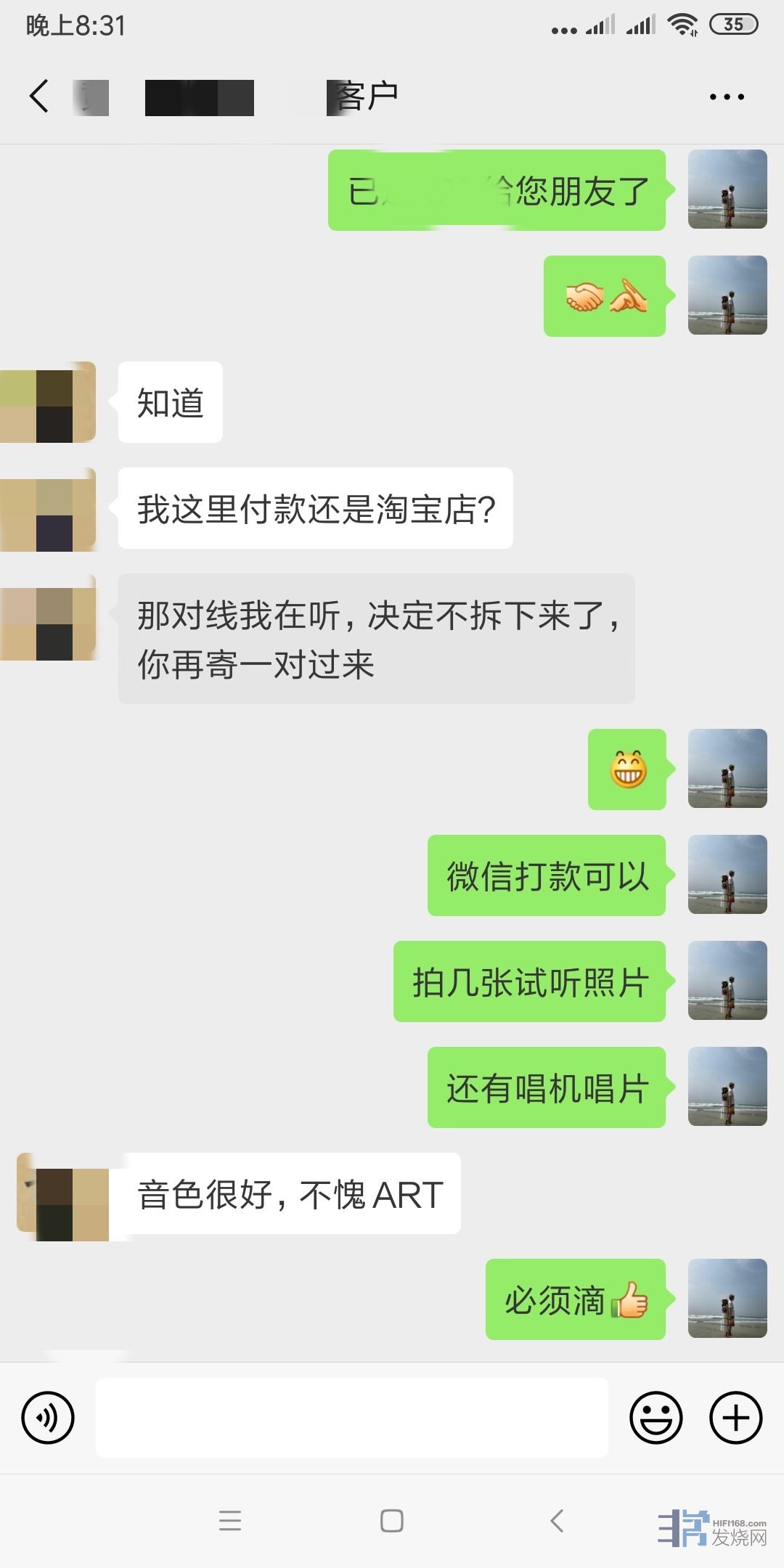The width and height of the screenshot is (784, 1568).
Task: Open recent apps from navigation bar
Action: click(230, 1521)
